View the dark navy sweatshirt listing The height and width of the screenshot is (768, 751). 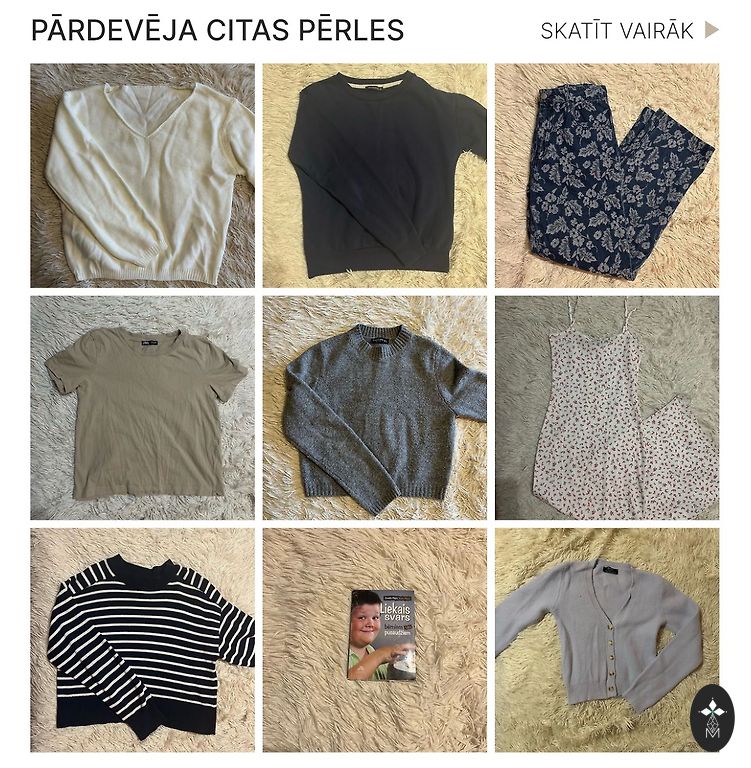tap(375, 176)
